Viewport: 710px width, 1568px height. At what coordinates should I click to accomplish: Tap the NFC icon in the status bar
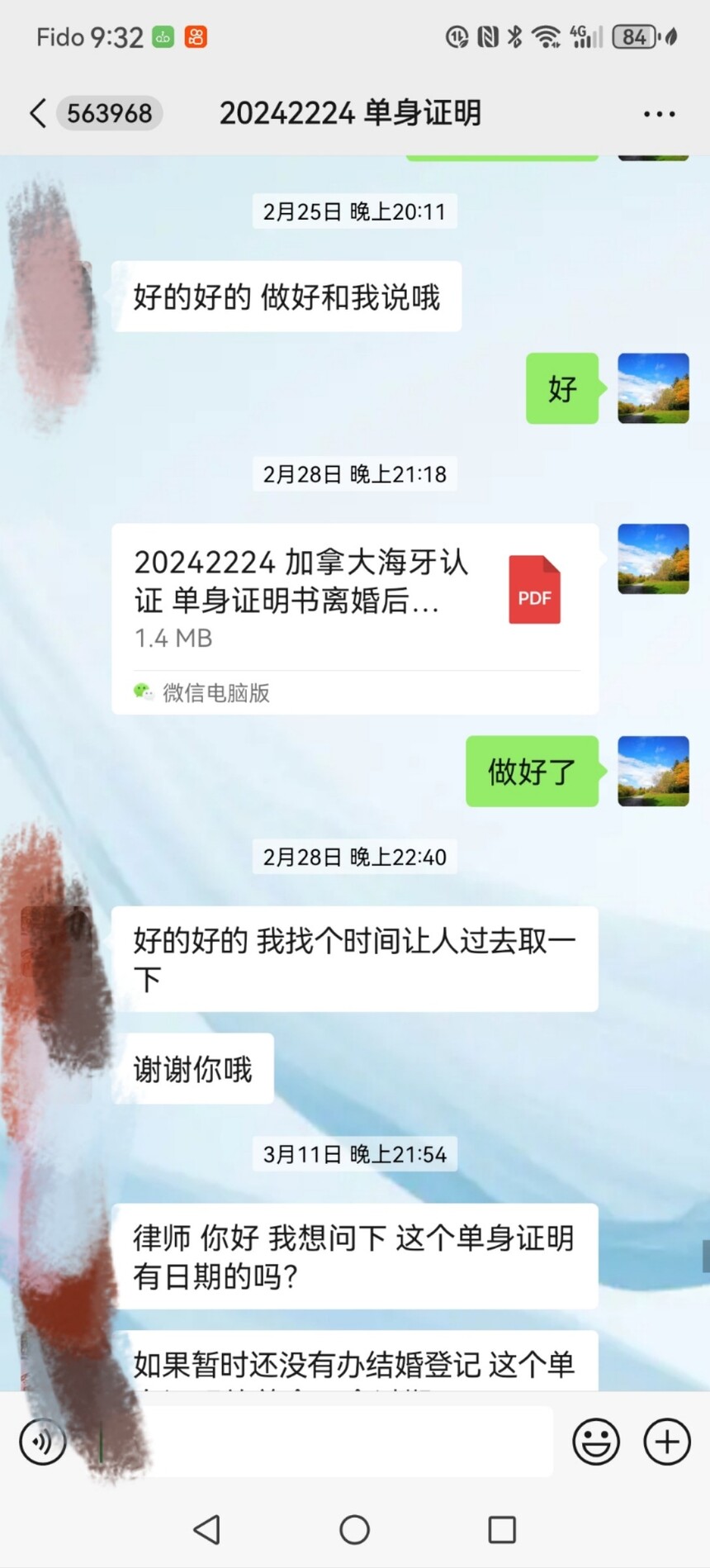(488, 36)
